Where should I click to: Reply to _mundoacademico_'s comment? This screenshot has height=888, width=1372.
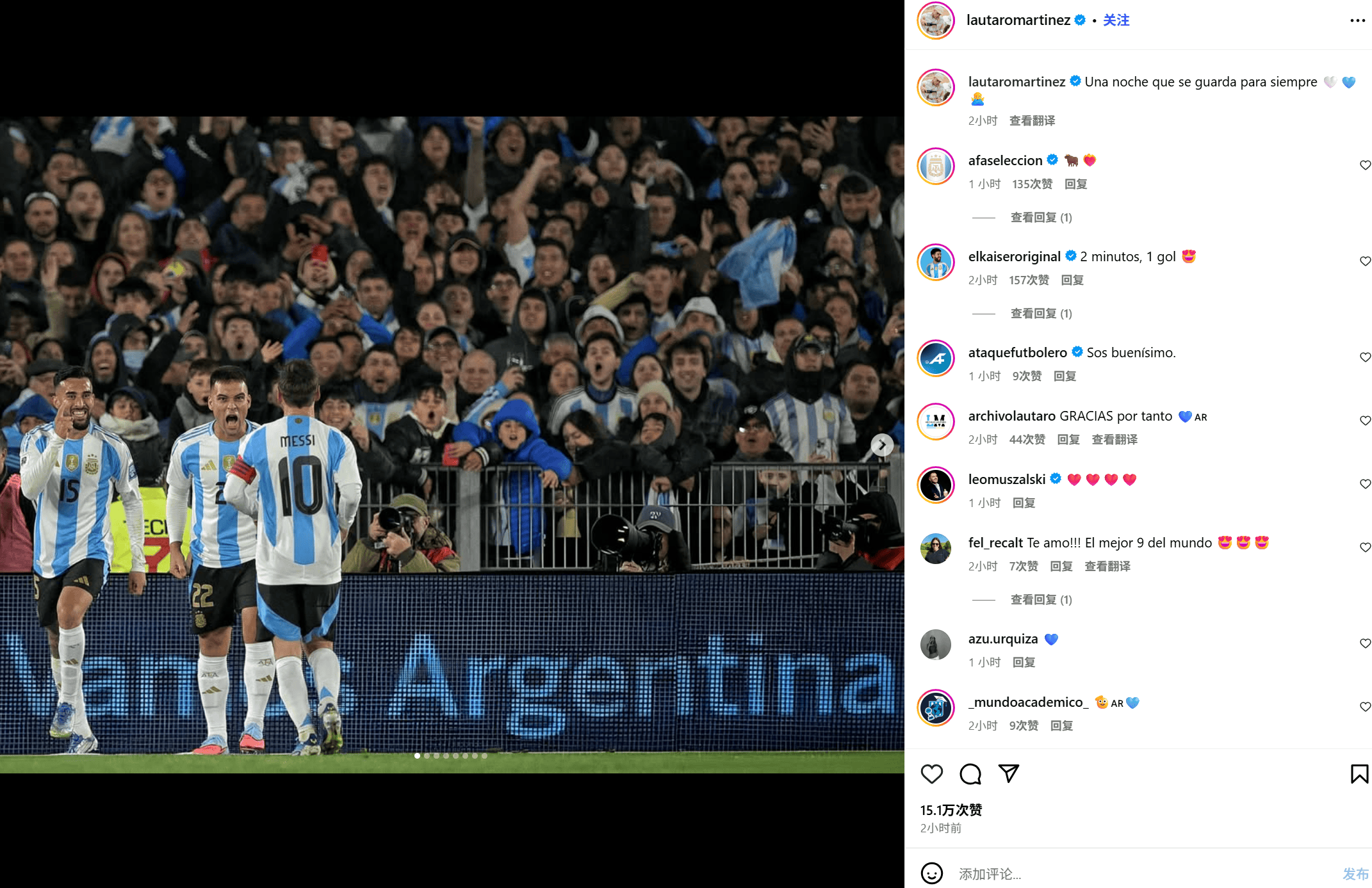pos(1061,725)
